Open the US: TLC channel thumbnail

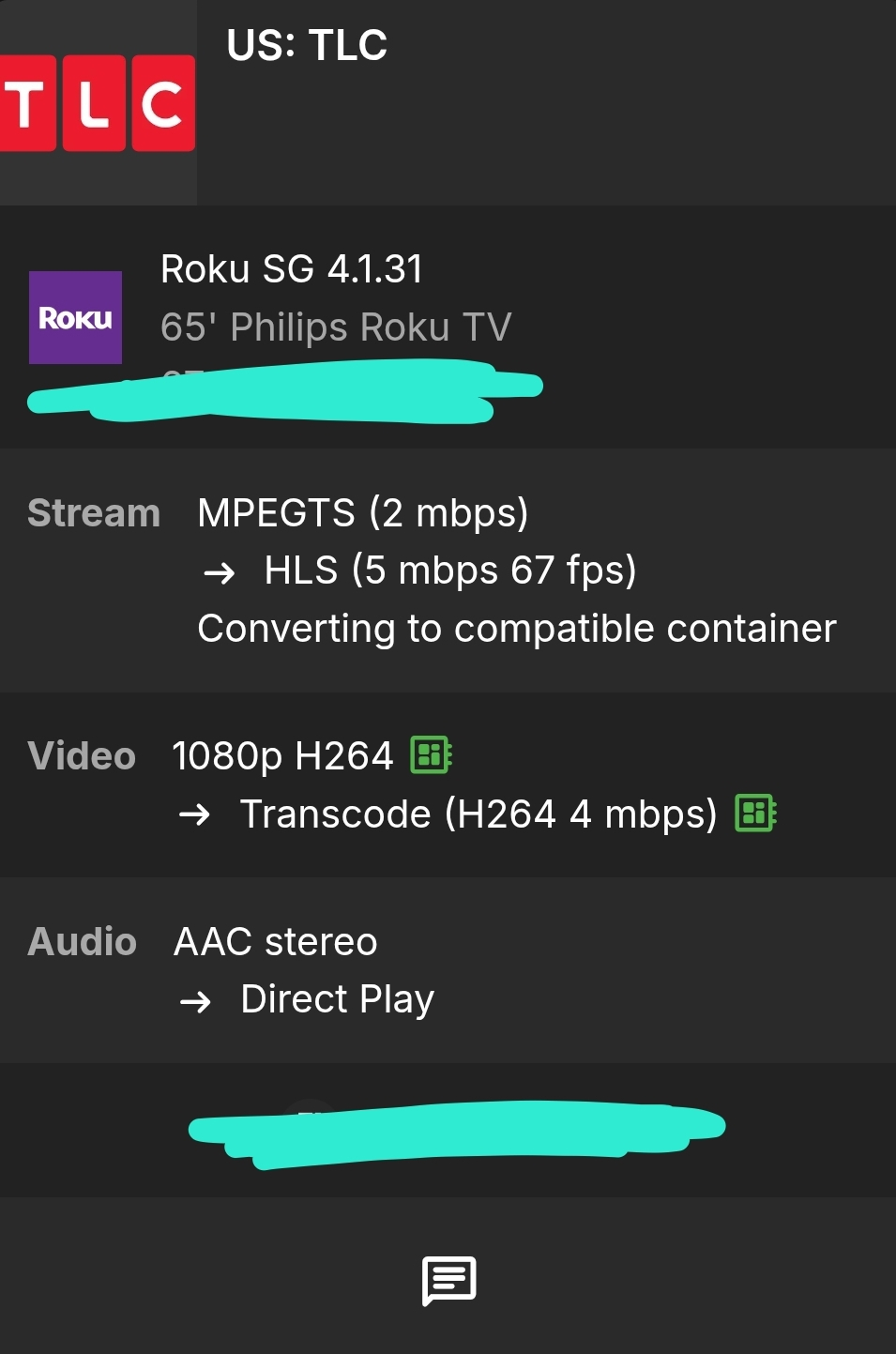(x=98, y=102)
